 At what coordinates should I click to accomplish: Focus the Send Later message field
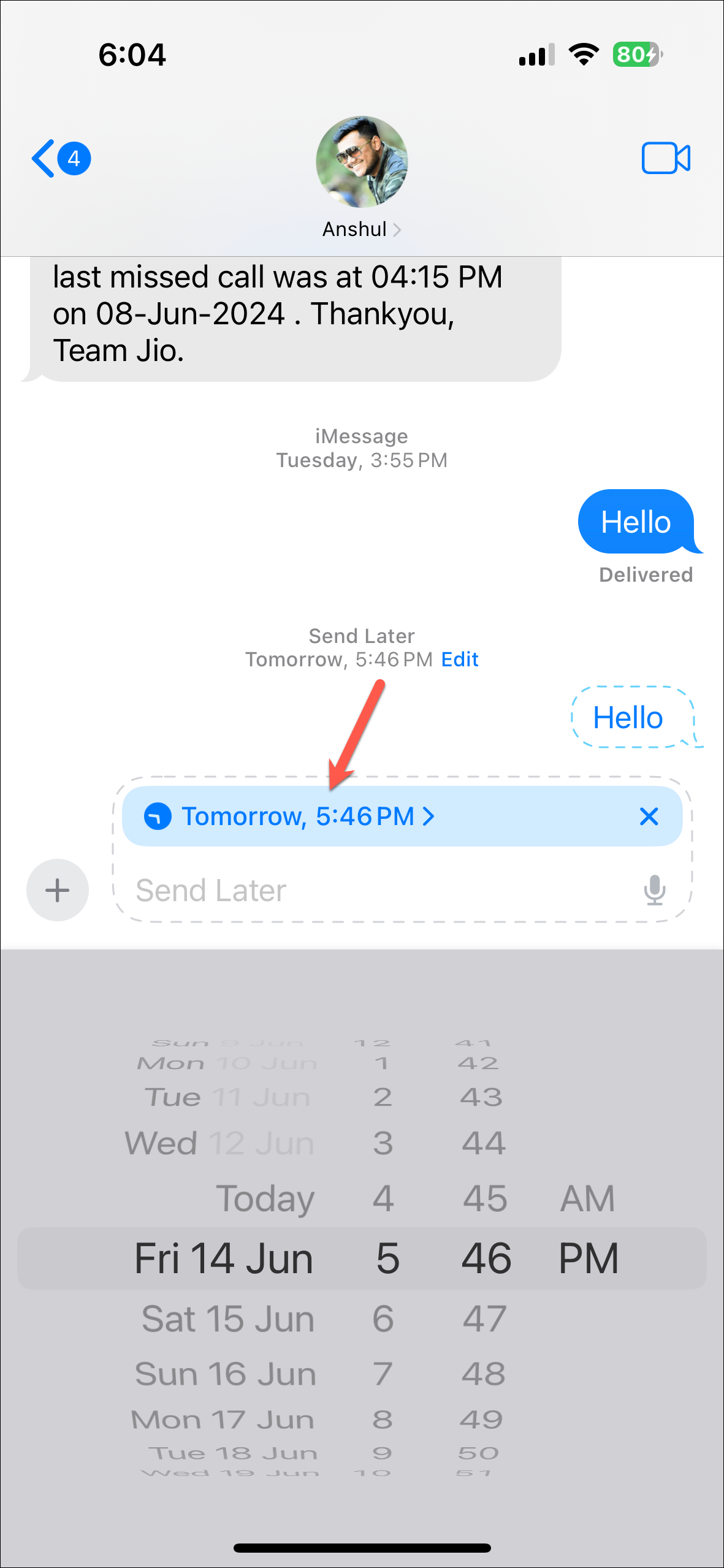point(368,890)
